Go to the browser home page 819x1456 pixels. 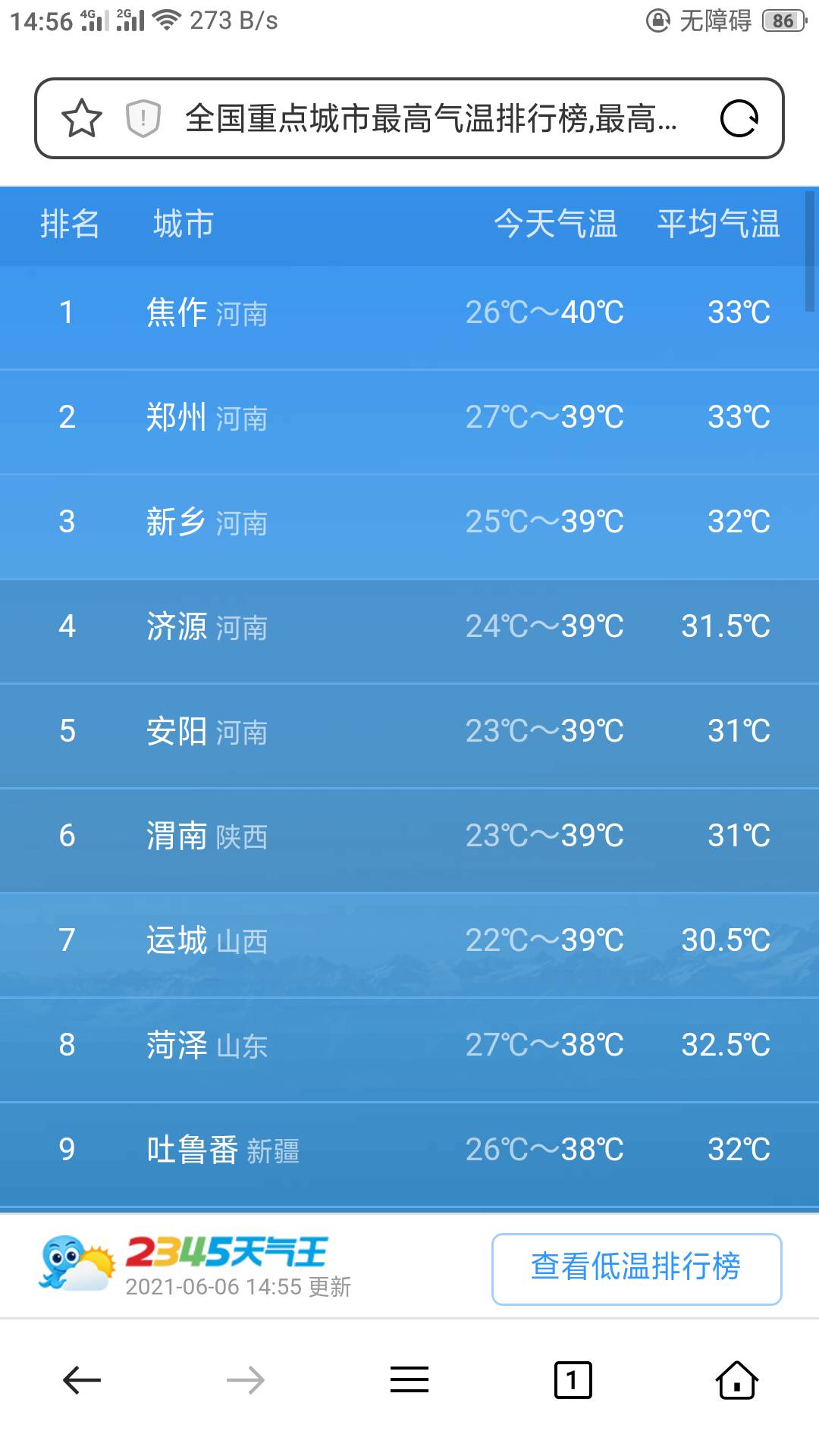pyautogui.click(x=737, y=1380)
